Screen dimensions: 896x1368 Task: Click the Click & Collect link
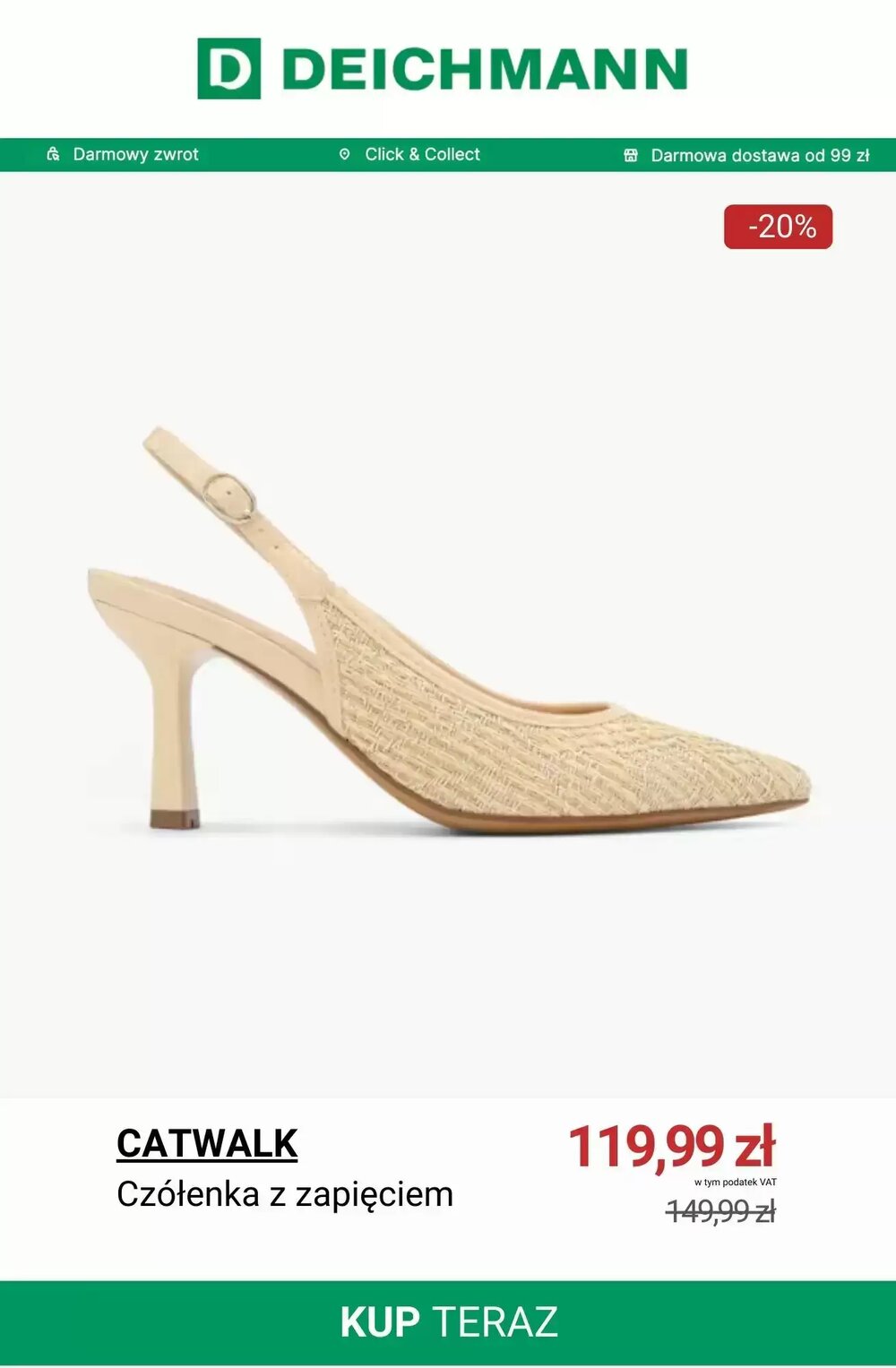pyautogui.click(x=421, y=153)
